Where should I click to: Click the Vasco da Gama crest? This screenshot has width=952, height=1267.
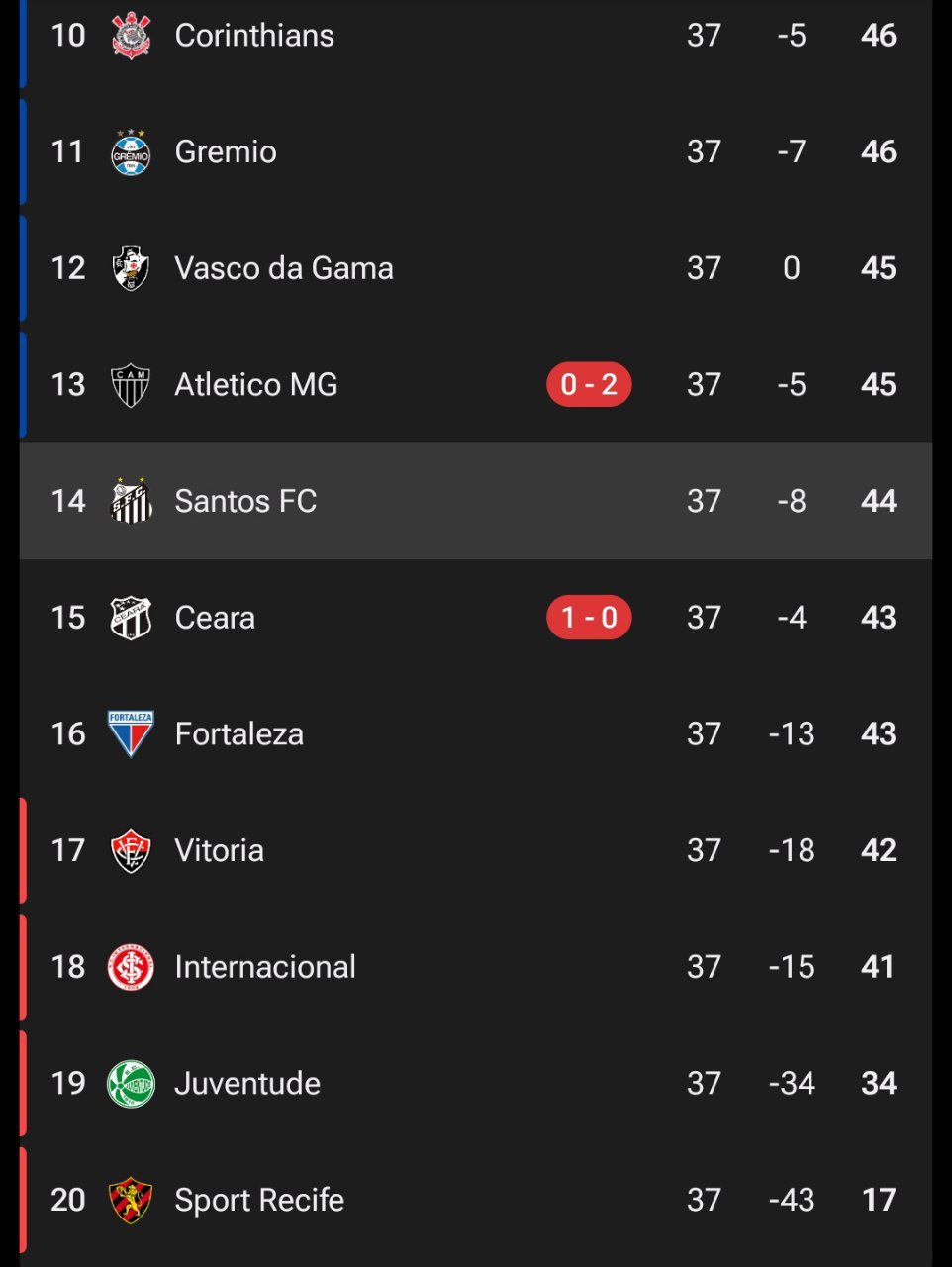pos(129,268)
